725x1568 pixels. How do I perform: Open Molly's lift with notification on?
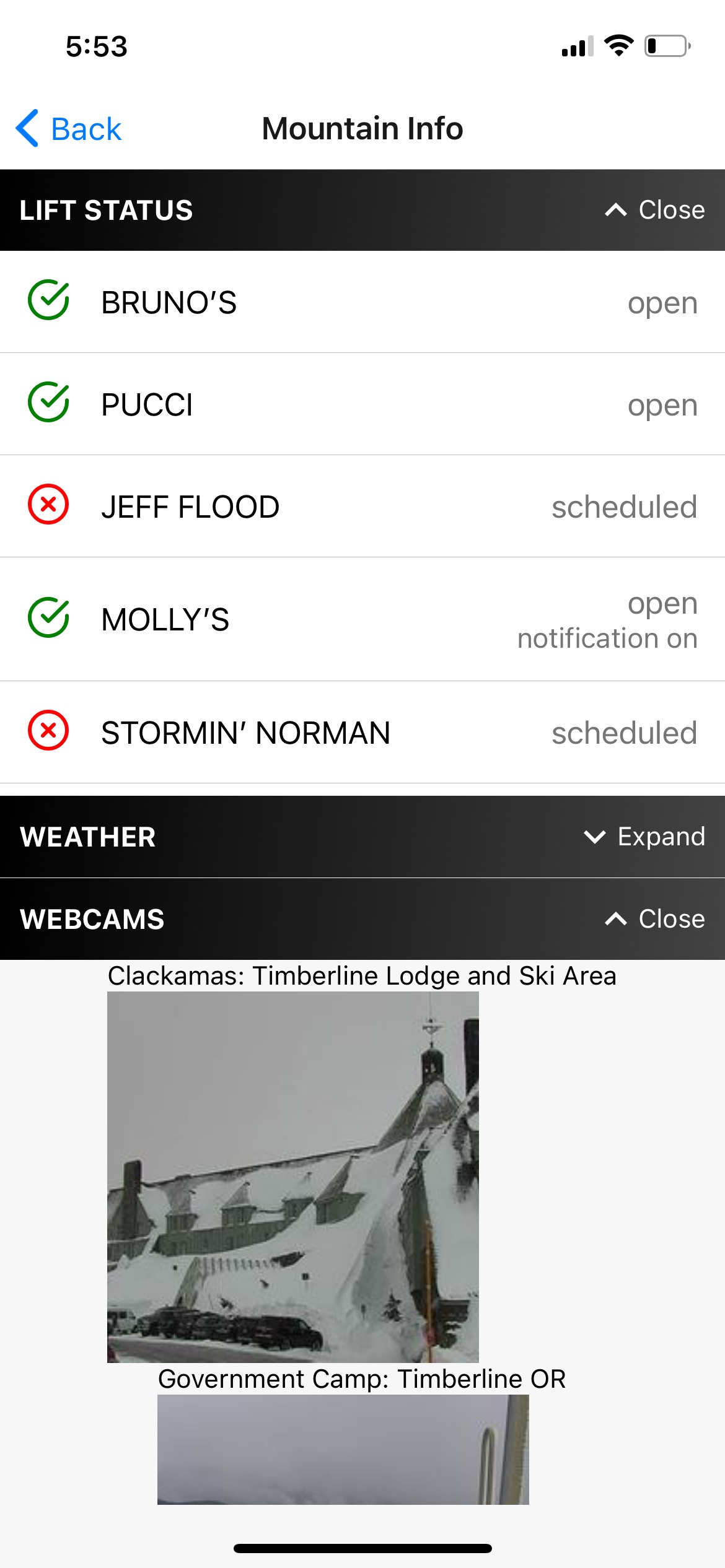[362, 619]
